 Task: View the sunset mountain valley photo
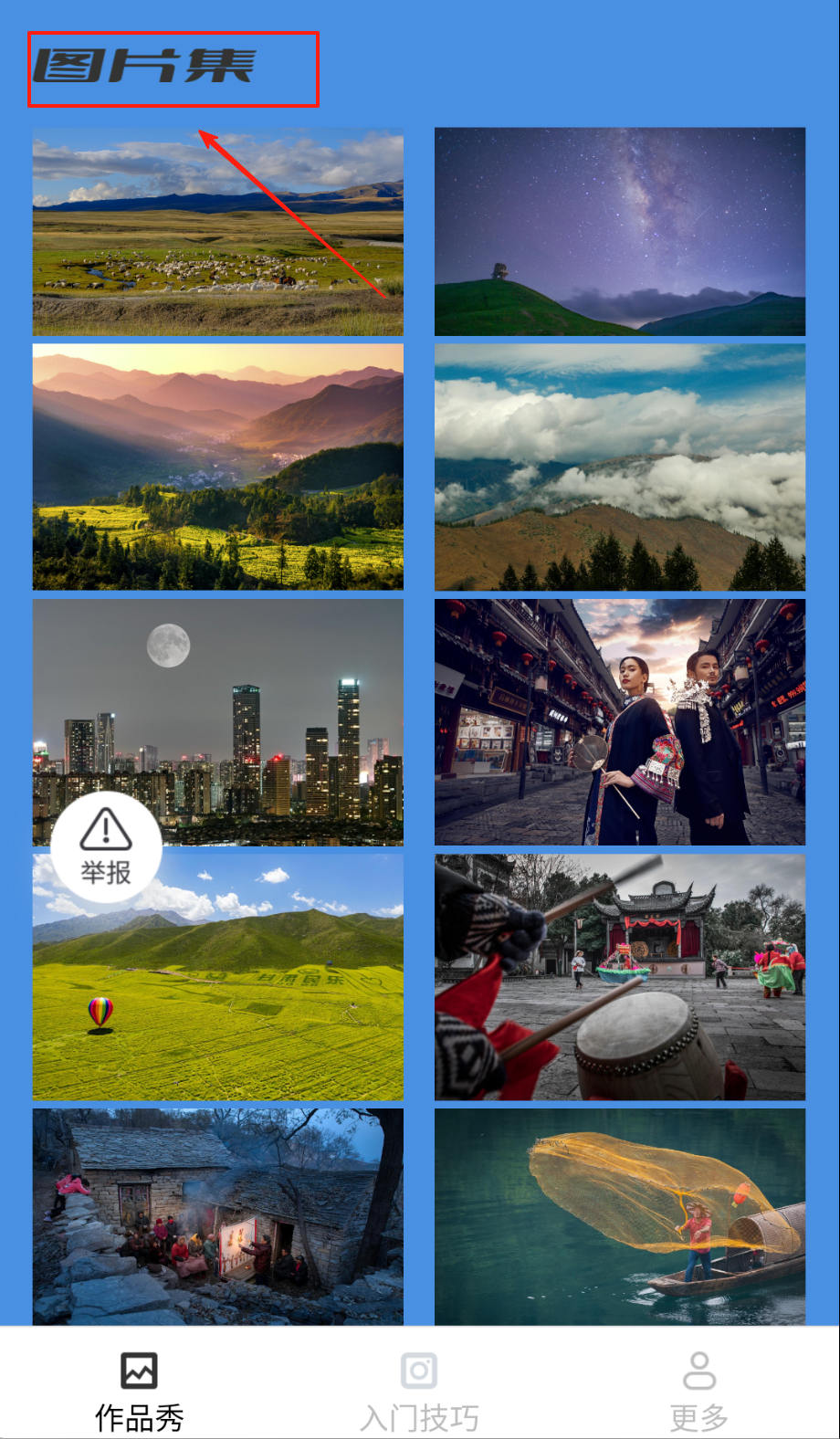pyautogui.click(x=217, y=467)
